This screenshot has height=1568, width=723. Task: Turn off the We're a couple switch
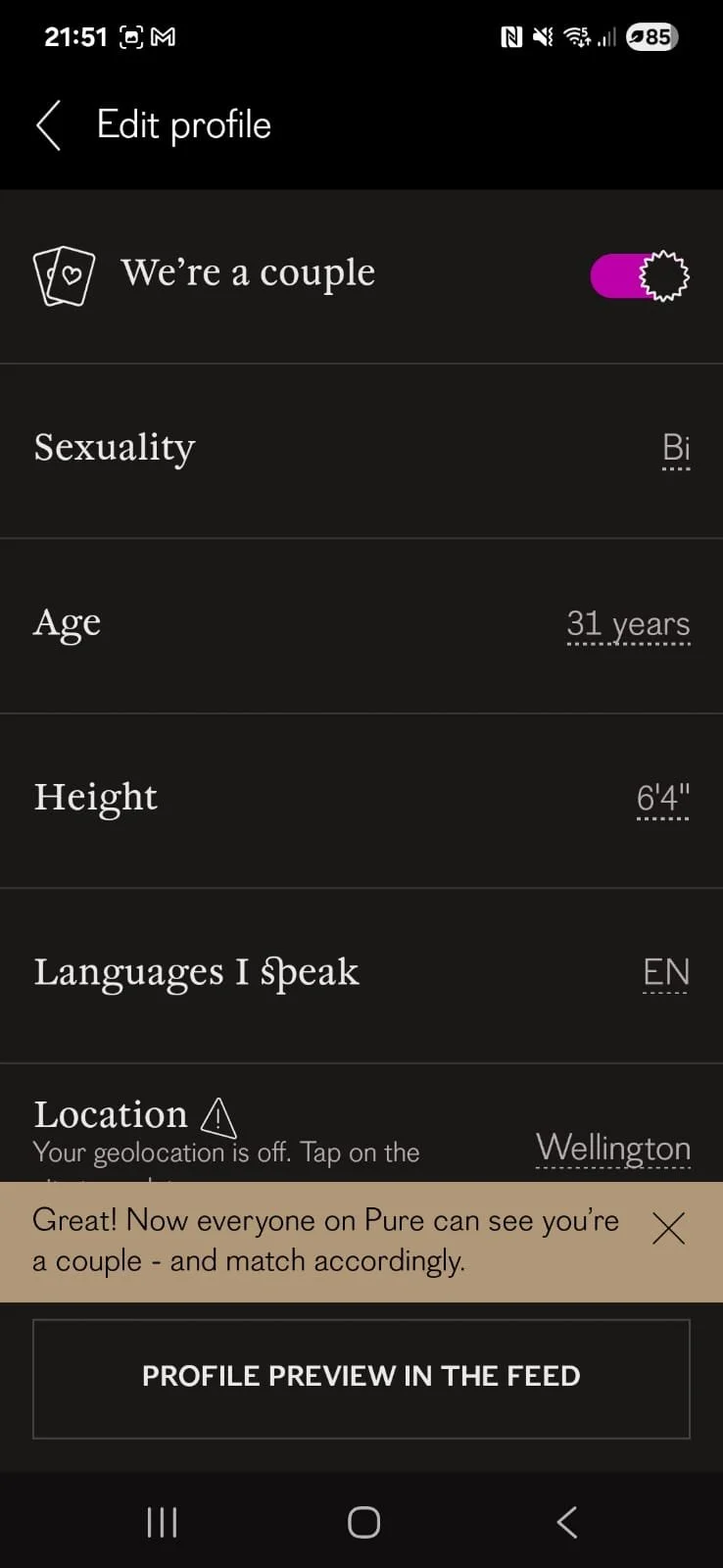point(640,275)
